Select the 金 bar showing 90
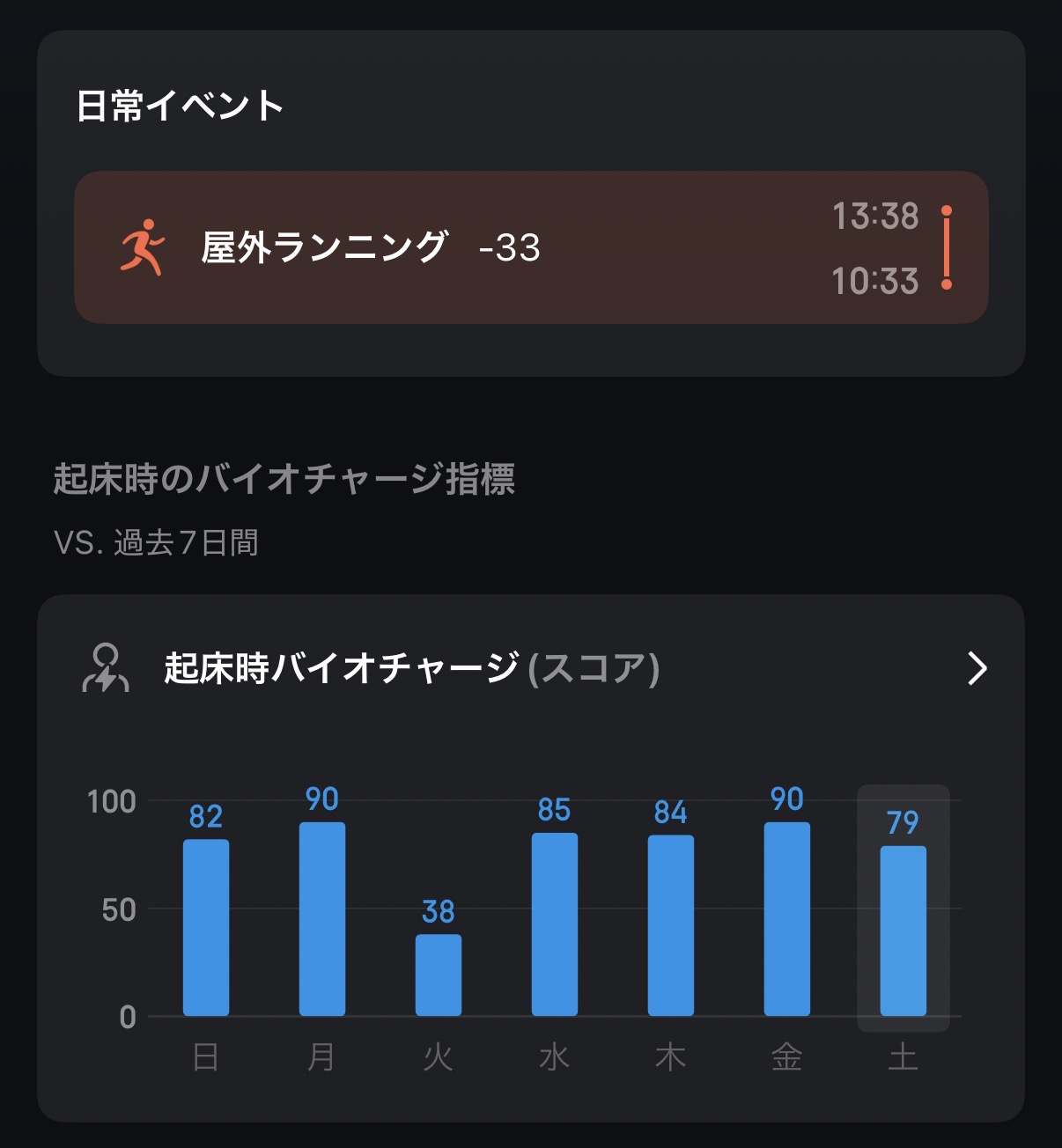This screenshot has height=1148, width=1062. click(787, 918)
